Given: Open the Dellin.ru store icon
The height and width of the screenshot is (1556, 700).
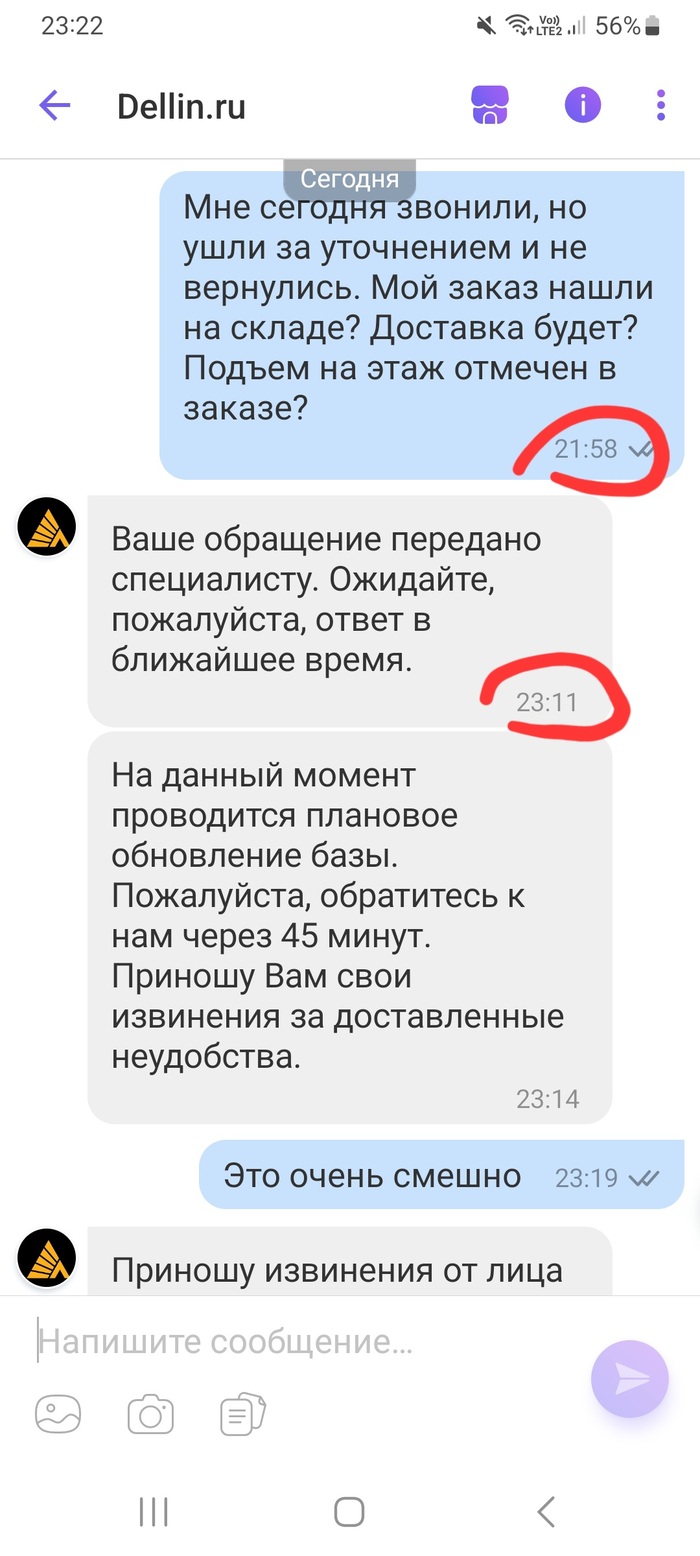Looking at the screenshot, I should 491,104.
